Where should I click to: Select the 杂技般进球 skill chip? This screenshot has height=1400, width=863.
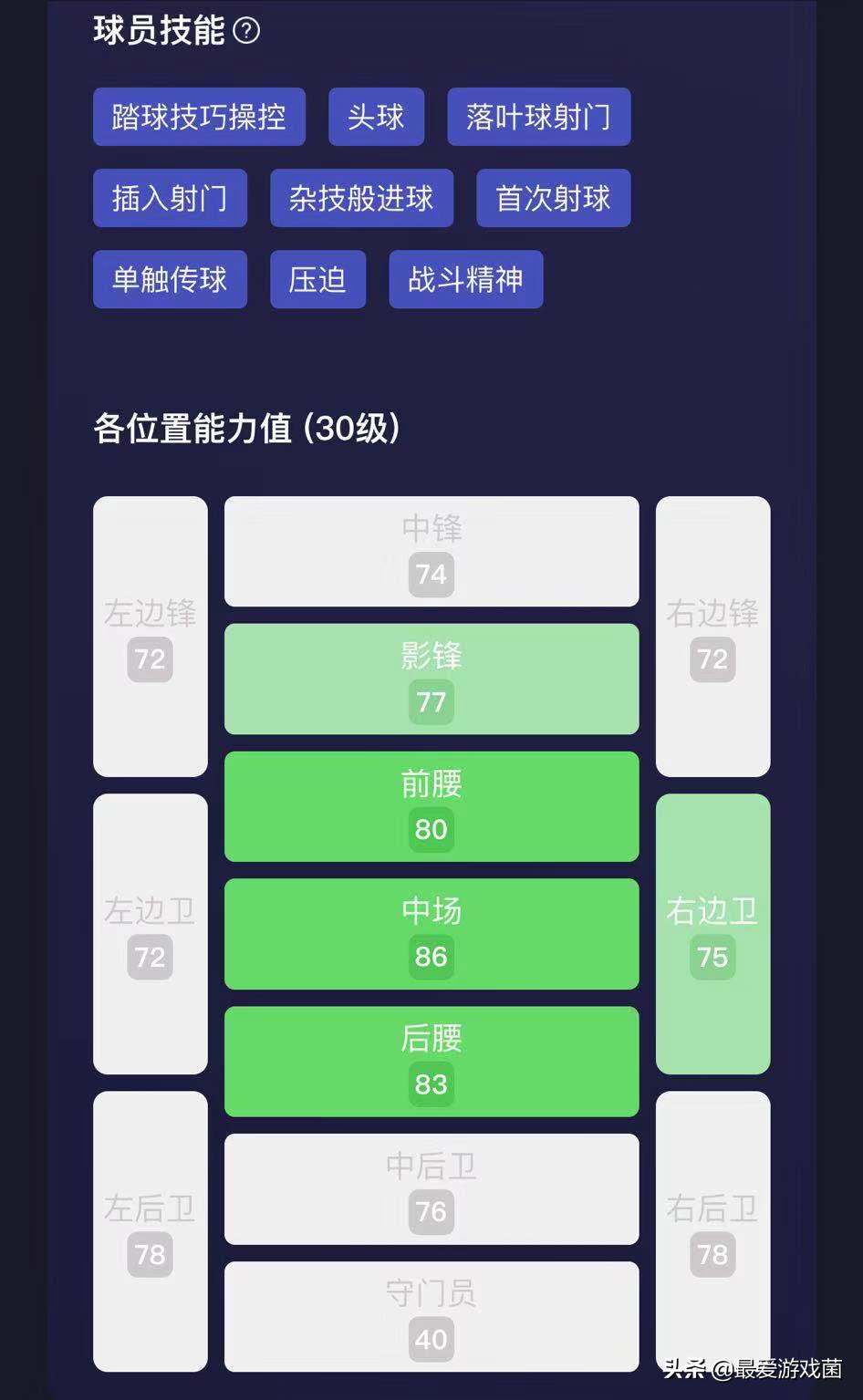361,198
